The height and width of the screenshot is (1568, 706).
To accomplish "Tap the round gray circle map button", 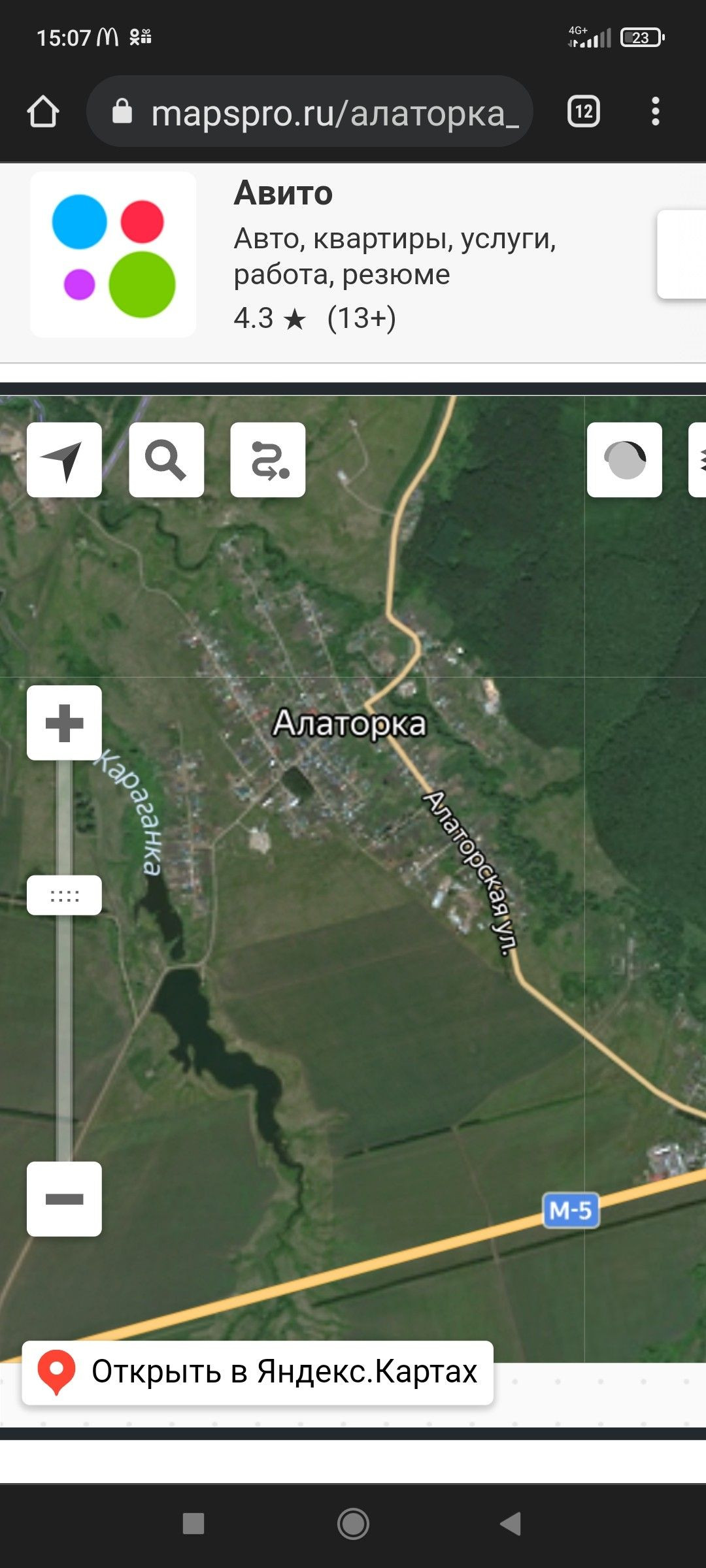I will (624, 460).
